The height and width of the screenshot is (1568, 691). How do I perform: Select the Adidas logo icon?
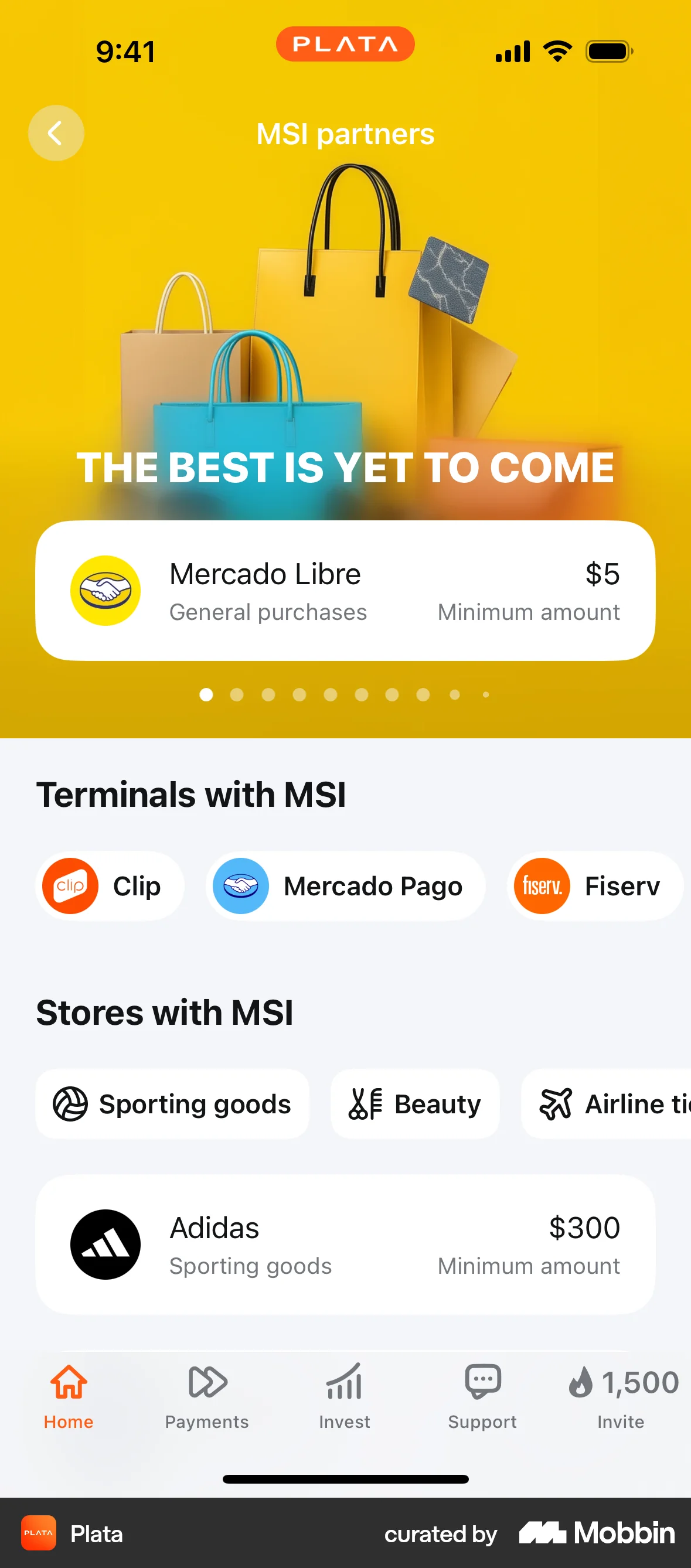point(105,1245)
